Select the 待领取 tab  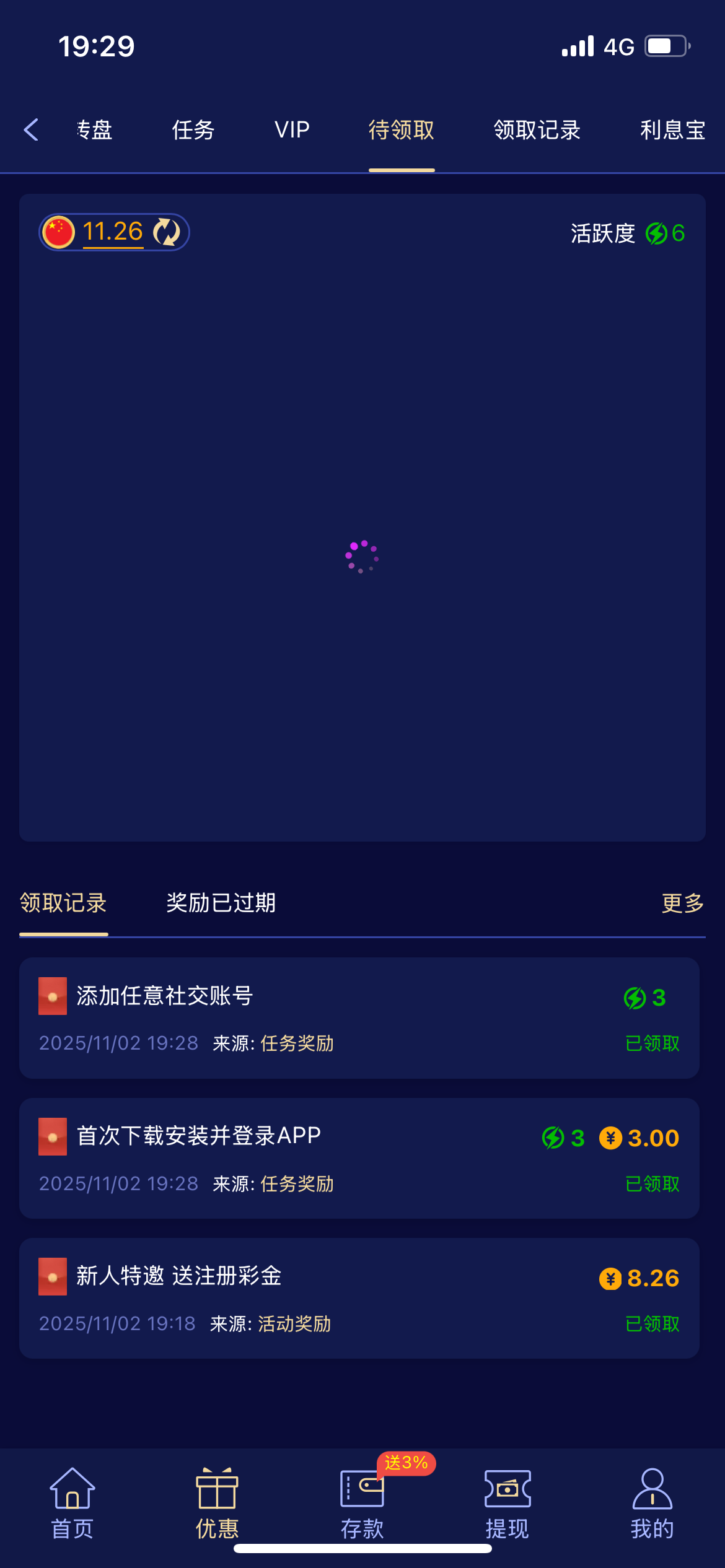tap(402, 130)
